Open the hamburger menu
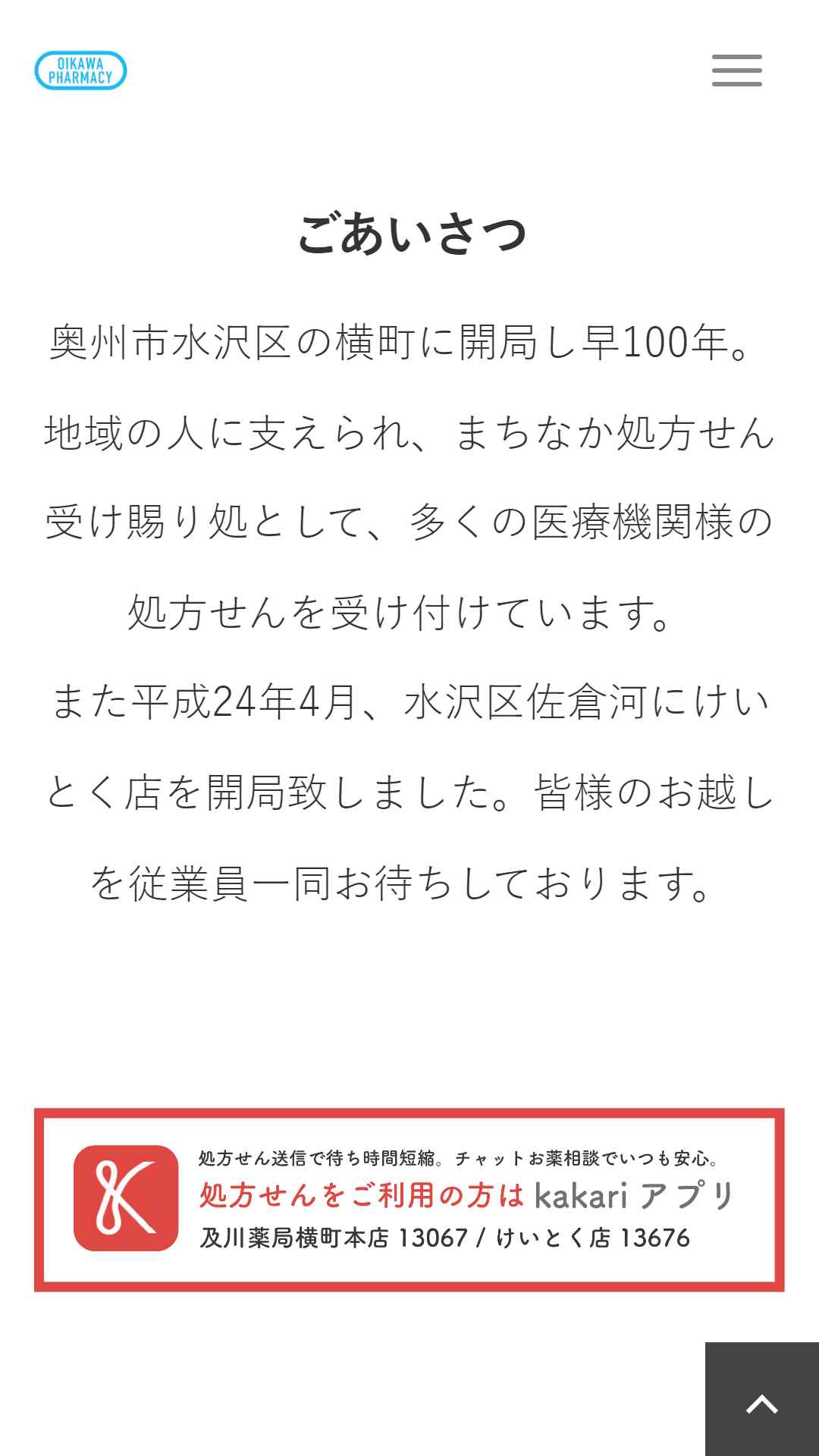The image size is (819, 1456). click(736, 71)
